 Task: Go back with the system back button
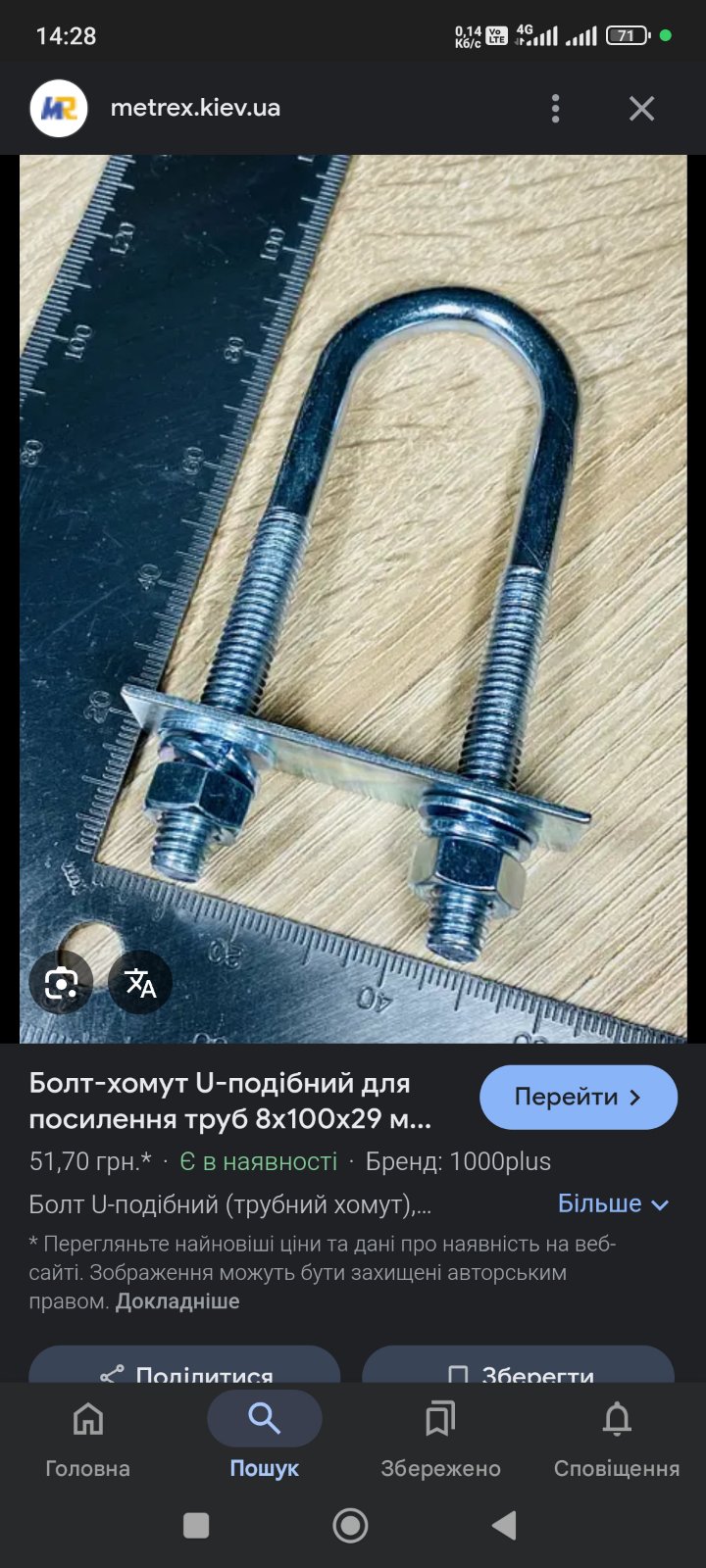pos(504,1525)
